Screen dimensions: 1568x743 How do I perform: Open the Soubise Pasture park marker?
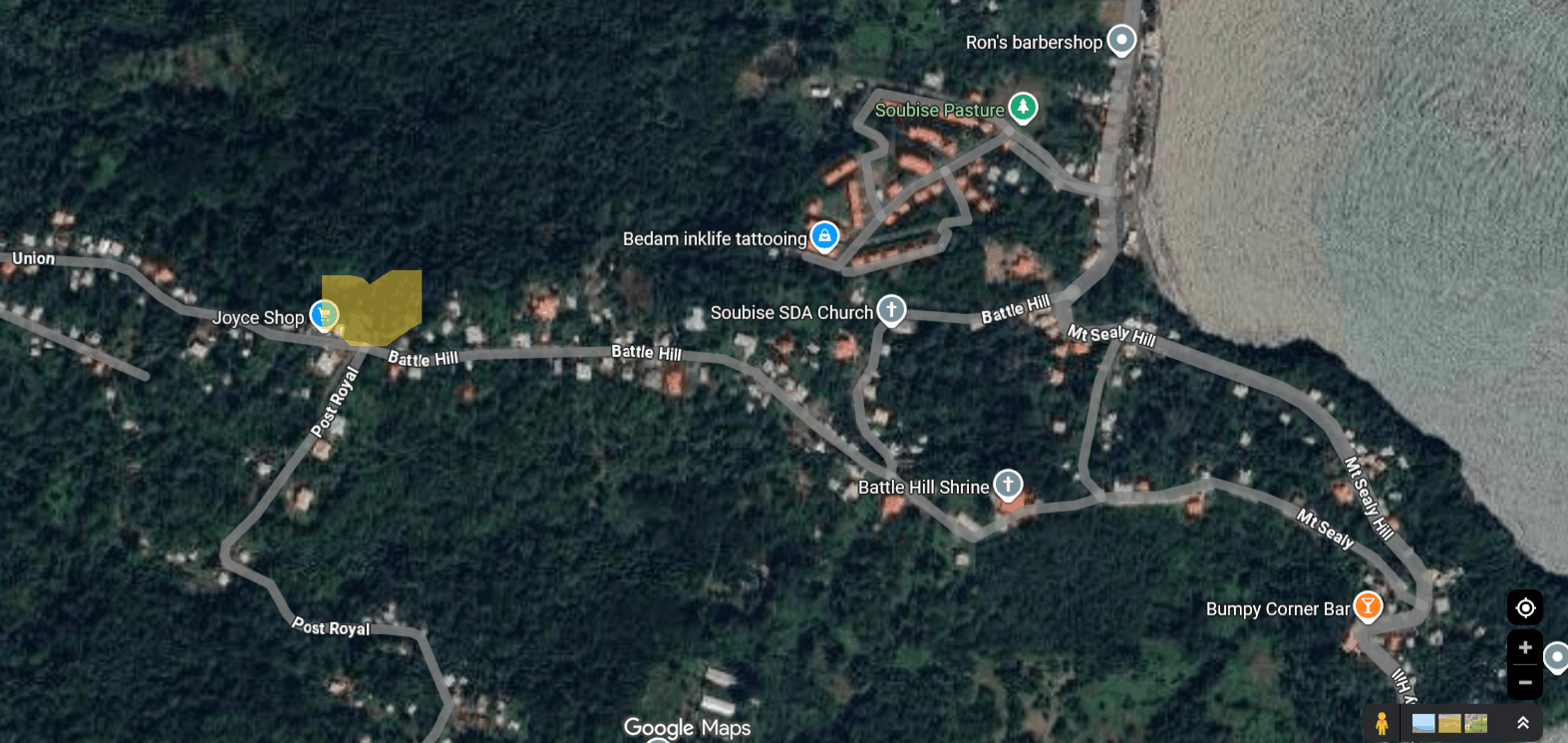point(1023,106)
